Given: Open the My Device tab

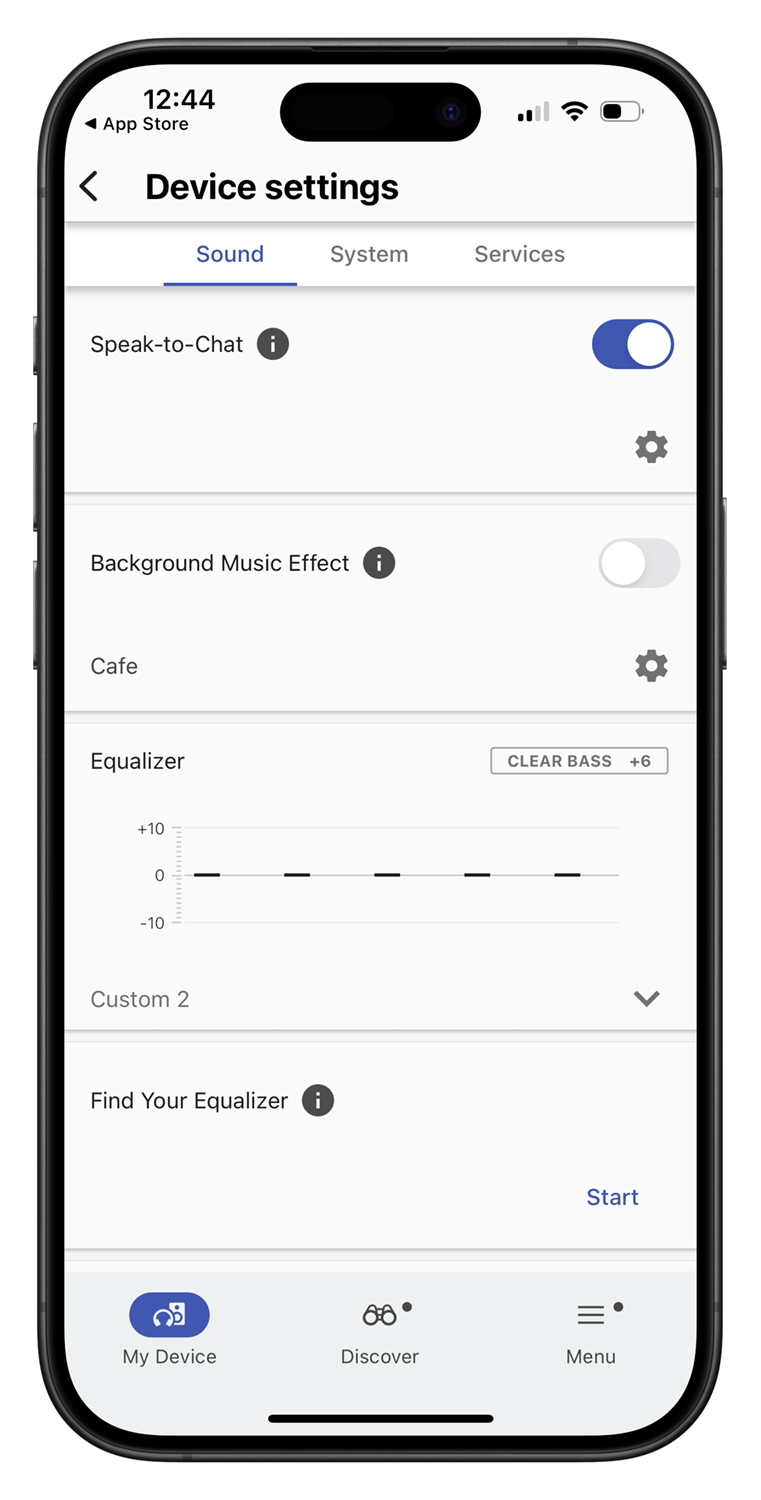Looking at the screenshot, I should point(169,1330).
